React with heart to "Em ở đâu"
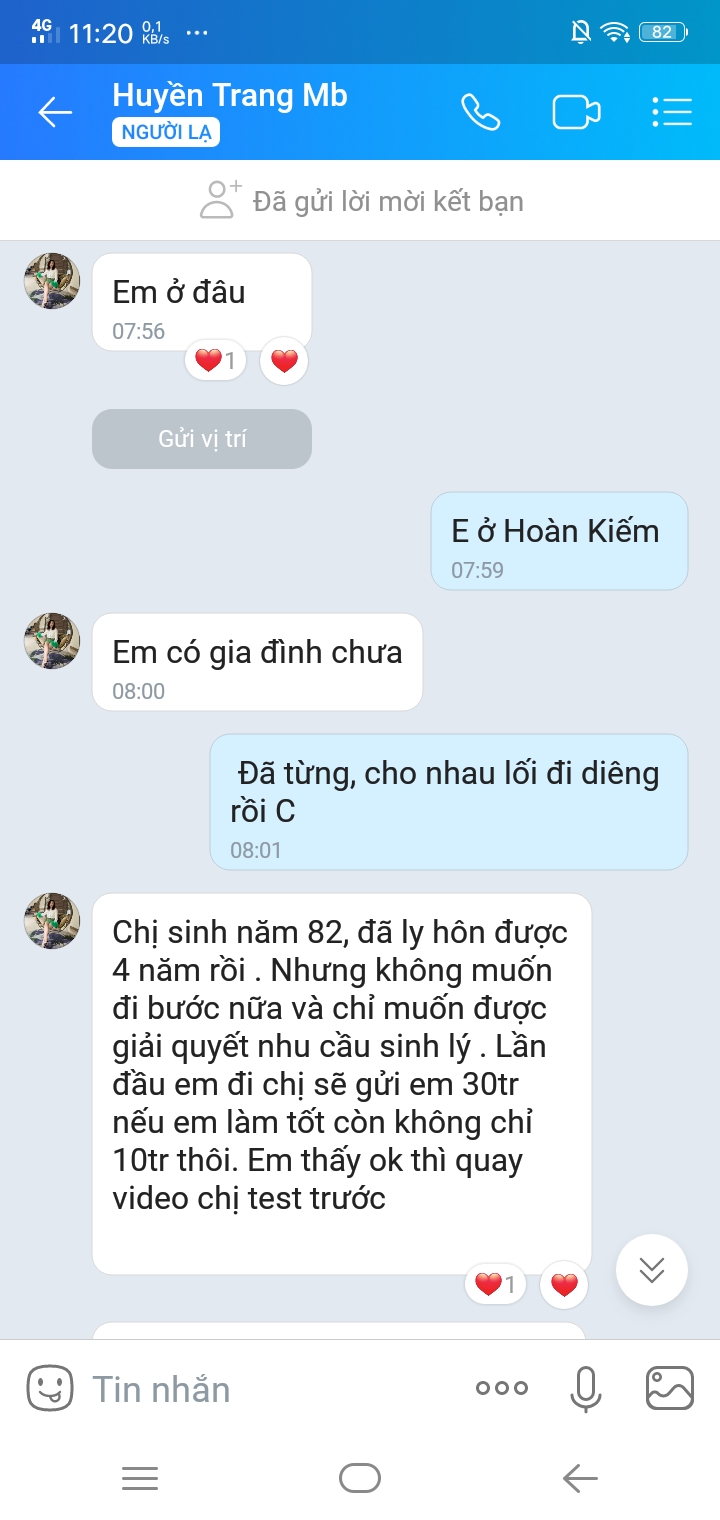The width and height of the screenshot is (720, 1520). [x=284, y=361]
